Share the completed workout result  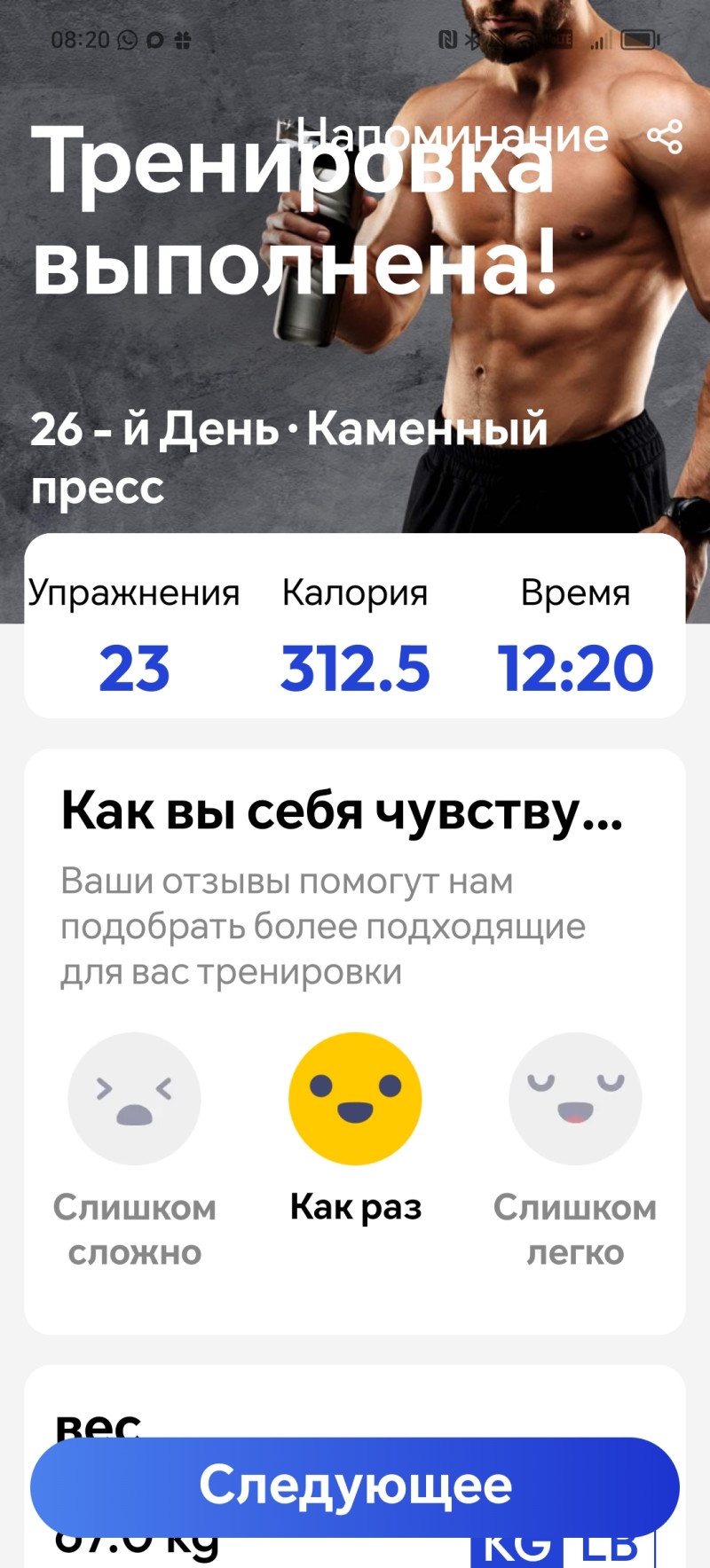(665, 137)
